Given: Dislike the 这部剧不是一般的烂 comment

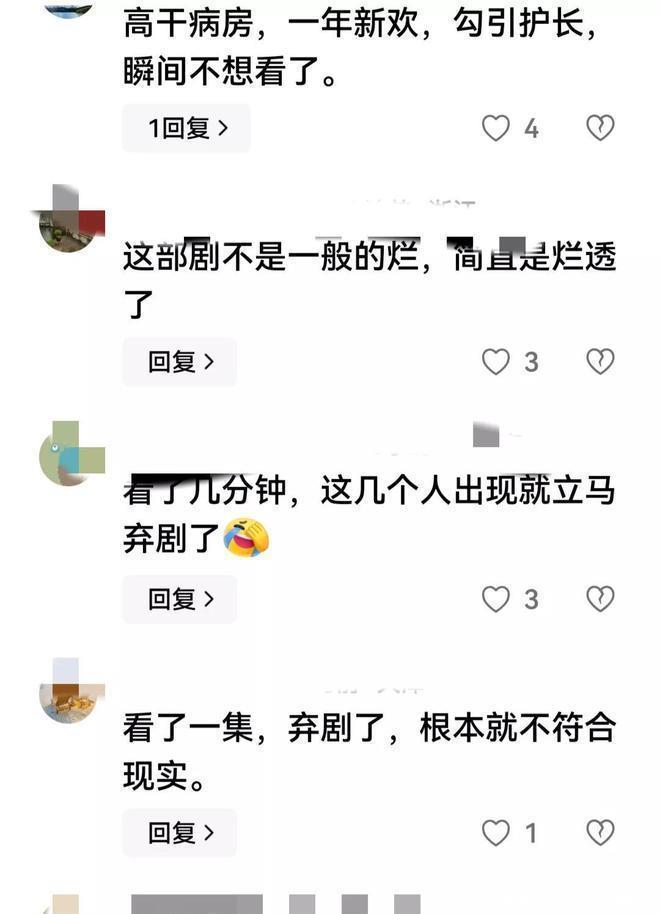Looking at the screenshot, I should coord(600,362).
